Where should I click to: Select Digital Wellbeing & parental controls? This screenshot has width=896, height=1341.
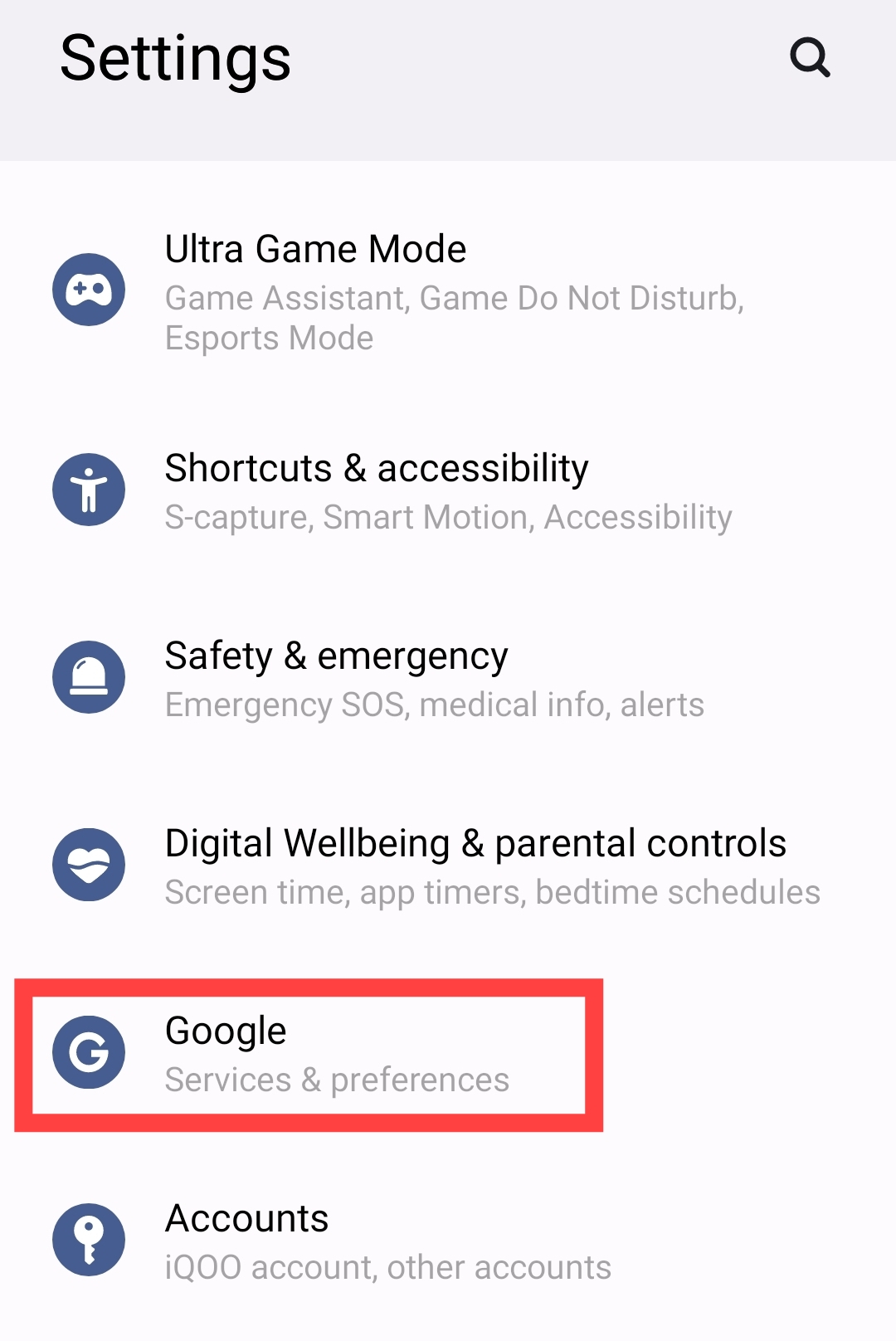[x=448, y=866]
